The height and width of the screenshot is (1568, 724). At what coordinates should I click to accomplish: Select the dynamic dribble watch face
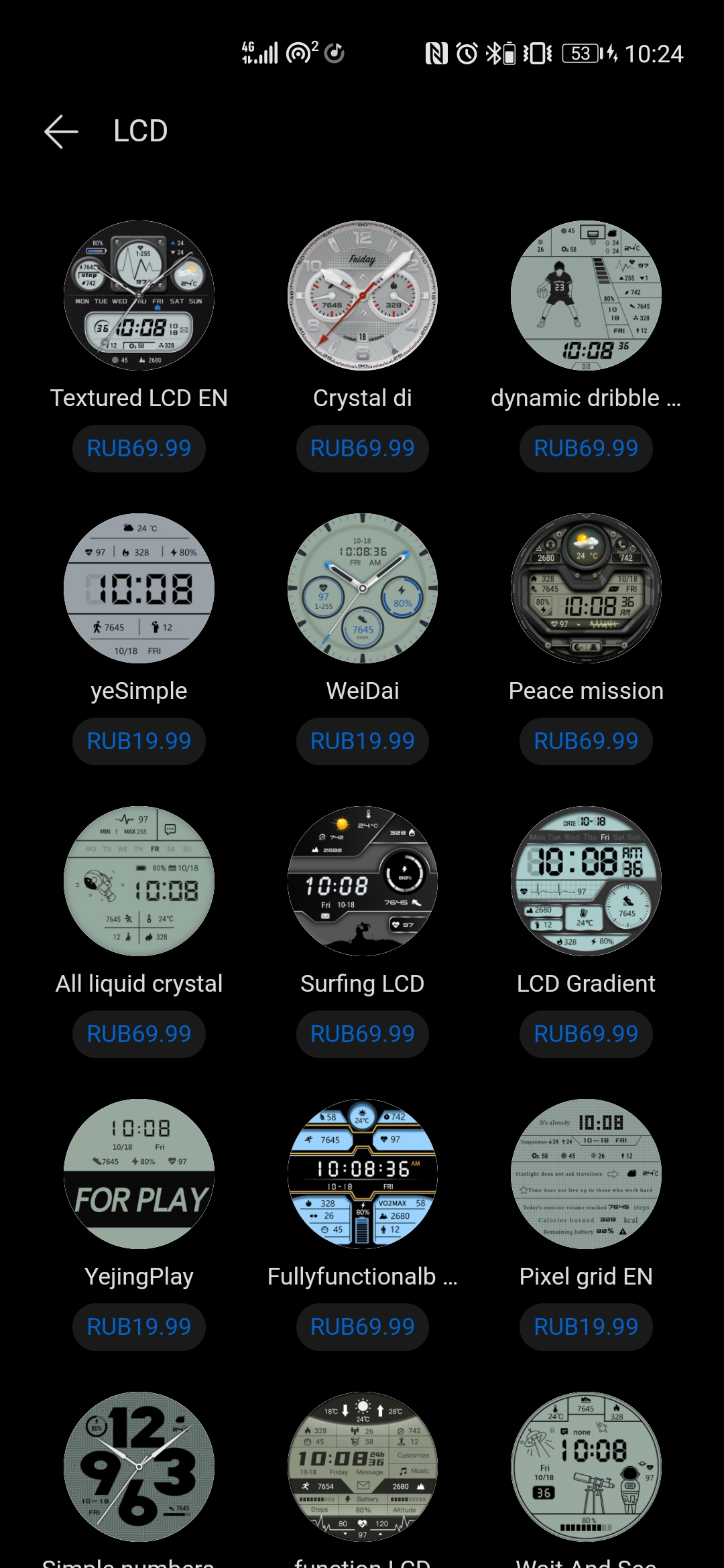(586, 296)
